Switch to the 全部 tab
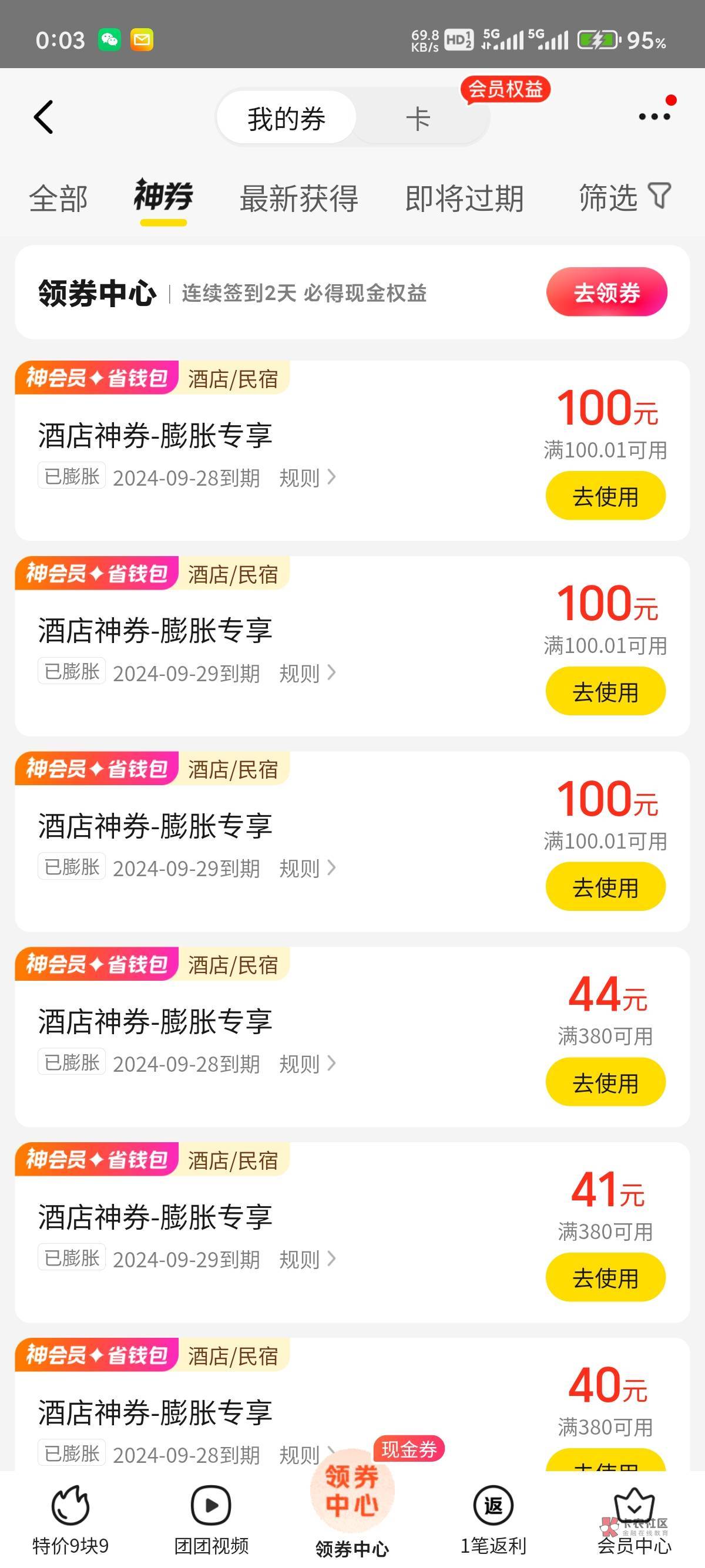The image size is (705, 1568). (58, 198)
